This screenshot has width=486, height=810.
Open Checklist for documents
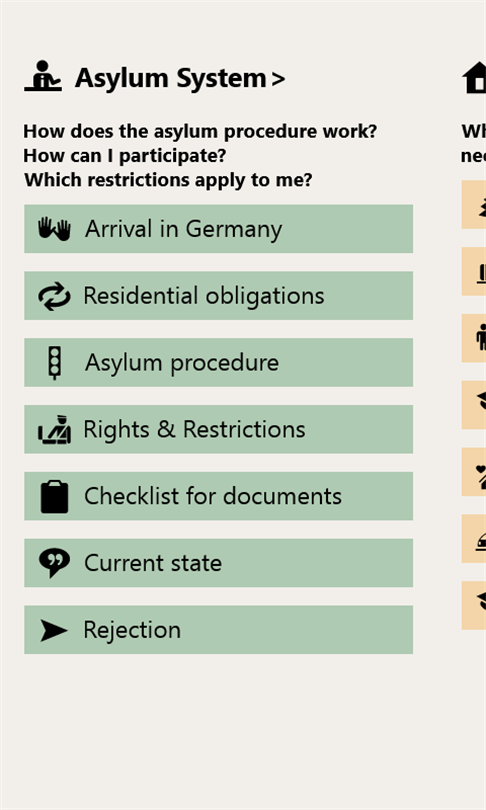point(218,496)
